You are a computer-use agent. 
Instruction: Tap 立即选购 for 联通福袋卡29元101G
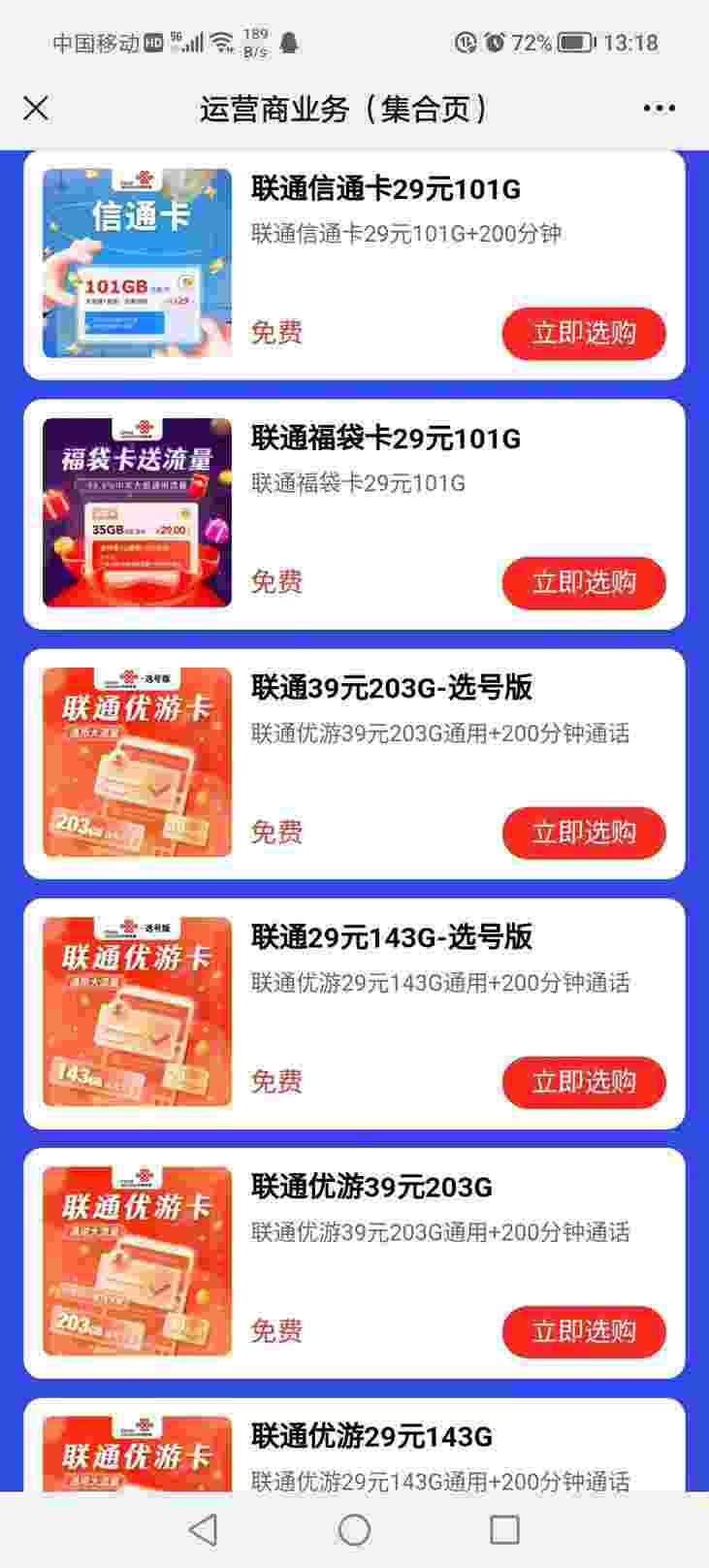point(583,582)
